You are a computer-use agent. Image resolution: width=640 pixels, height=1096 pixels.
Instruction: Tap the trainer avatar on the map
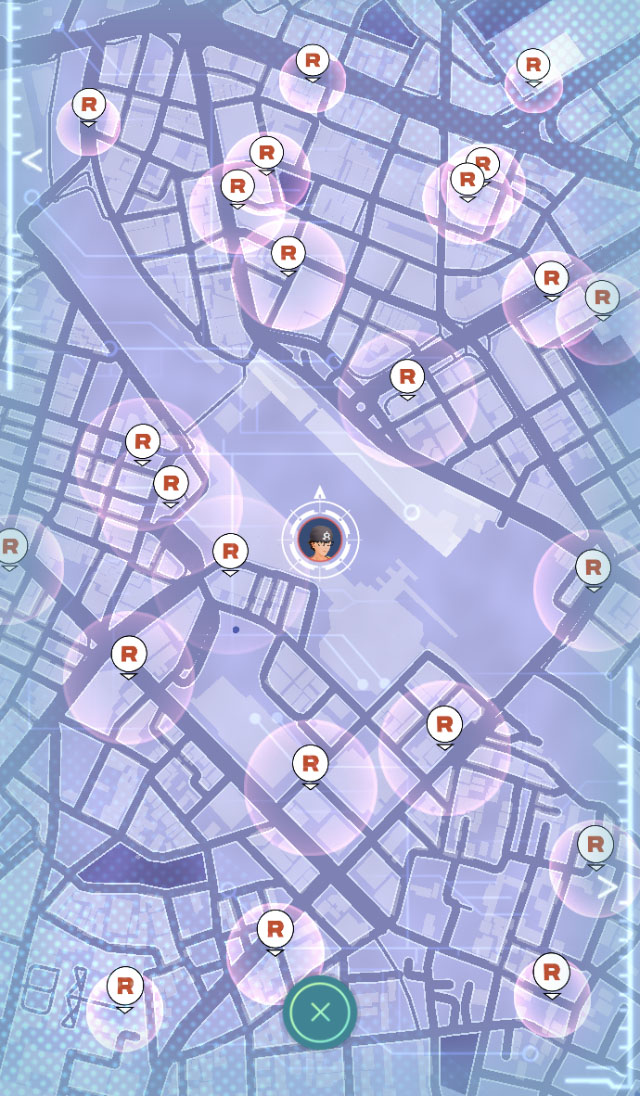point(320,538)
